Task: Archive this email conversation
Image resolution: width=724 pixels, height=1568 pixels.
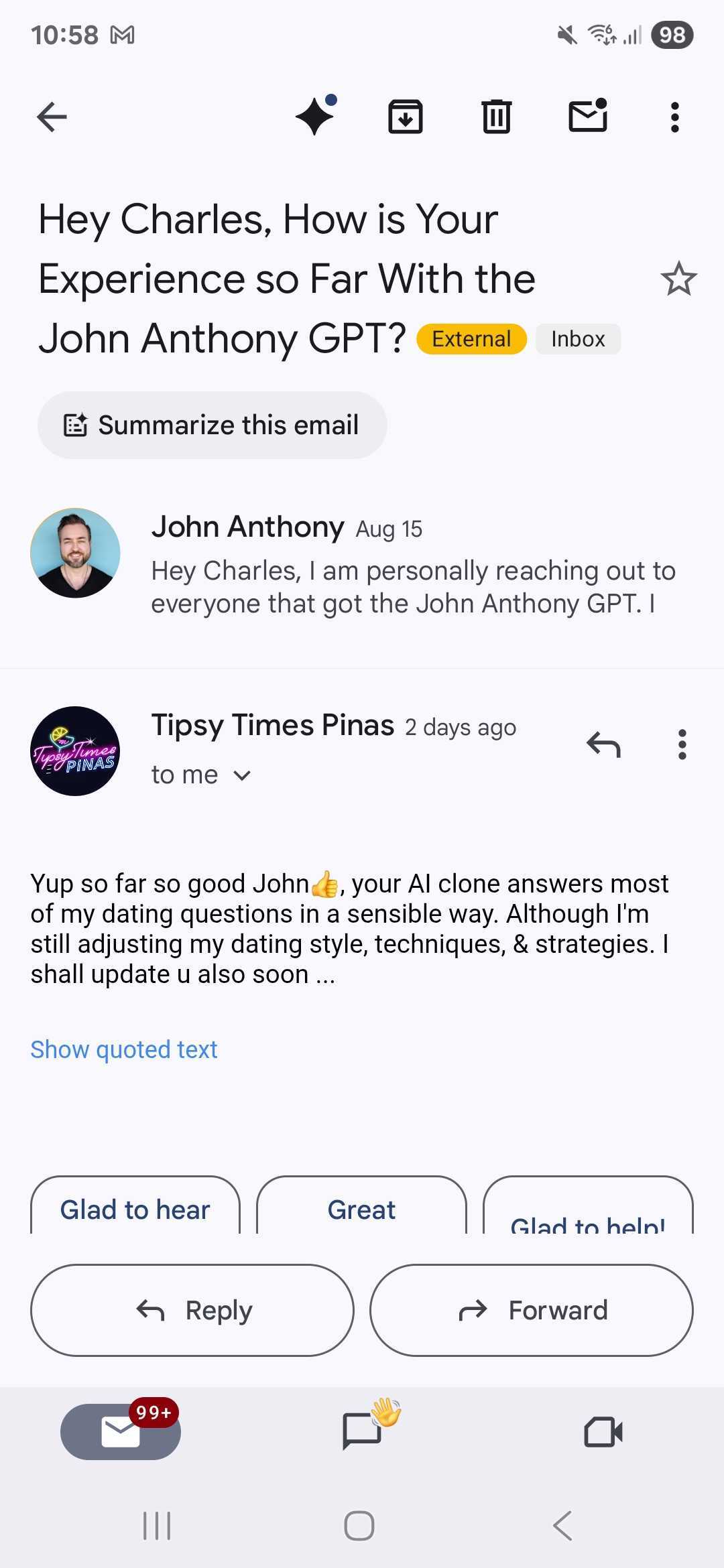Action: coord(406,117)
